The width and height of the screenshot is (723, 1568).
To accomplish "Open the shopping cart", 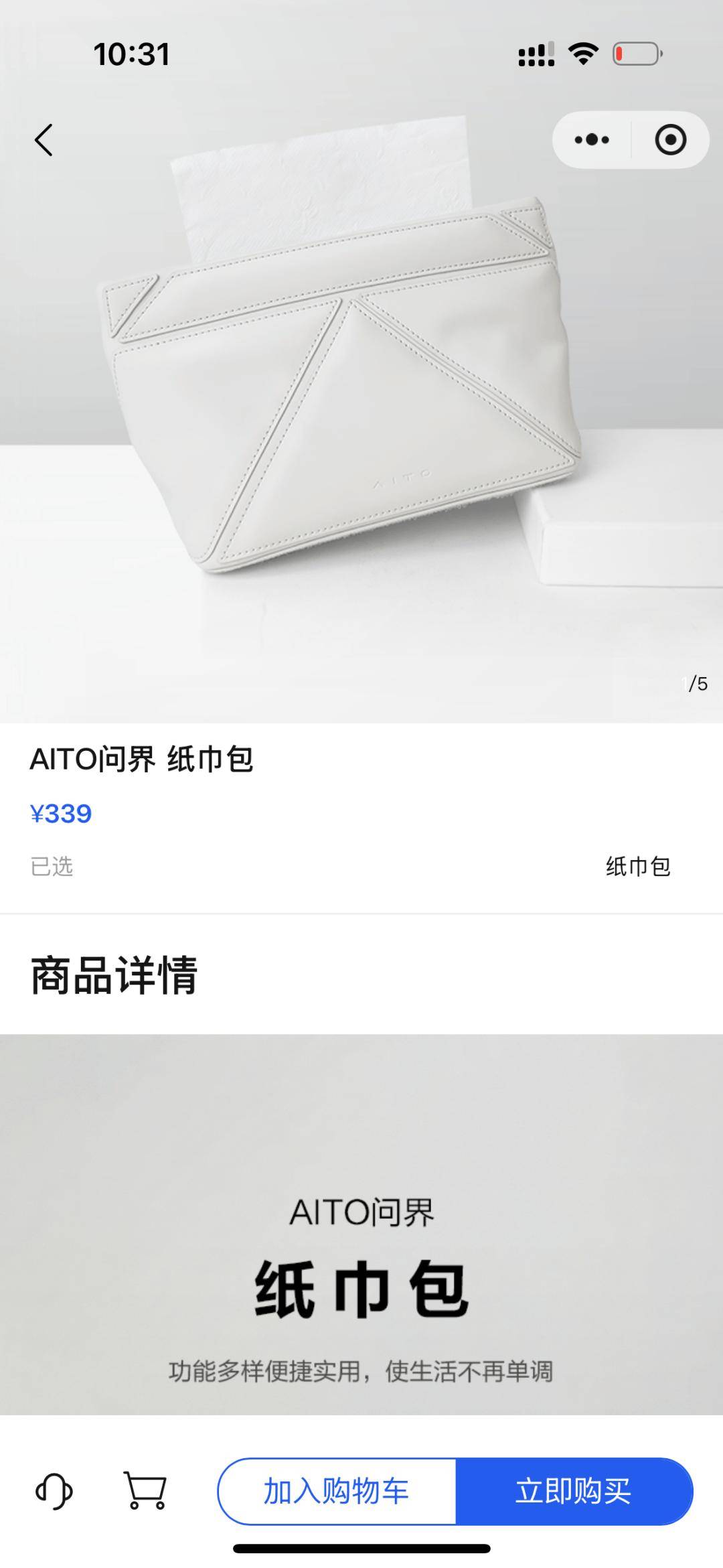I will coord(145,1492).
